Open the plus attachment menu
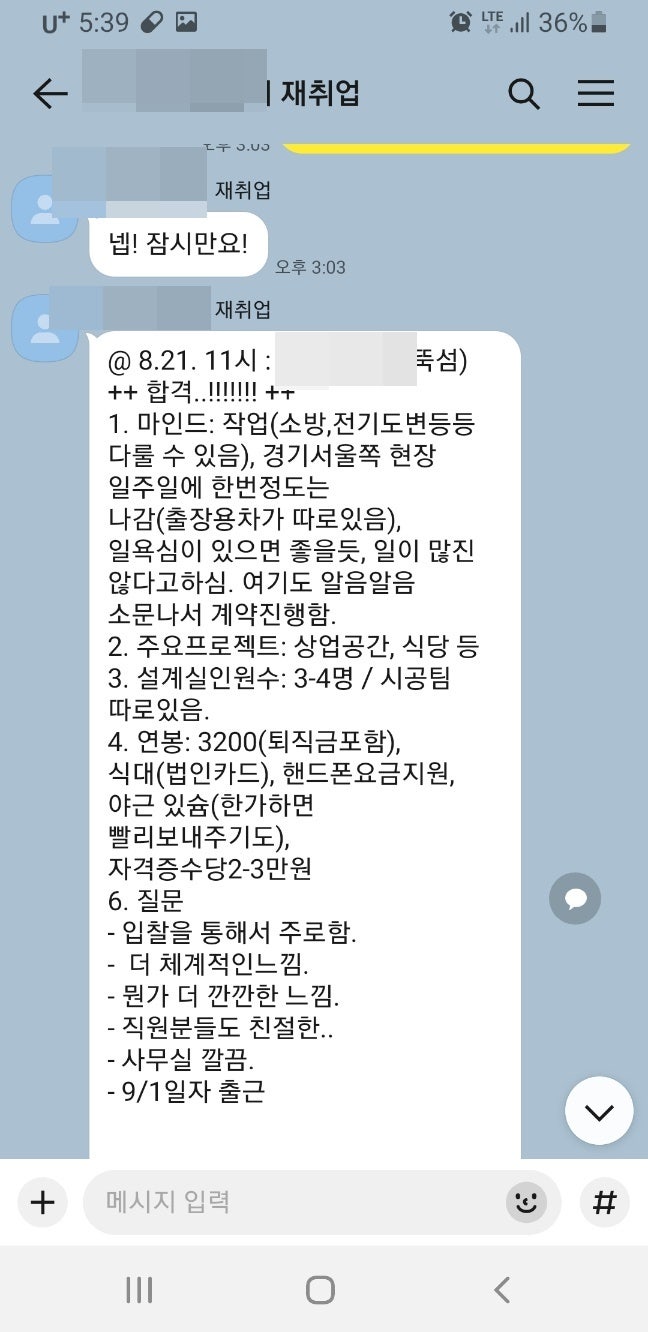 pos(42,1202)
